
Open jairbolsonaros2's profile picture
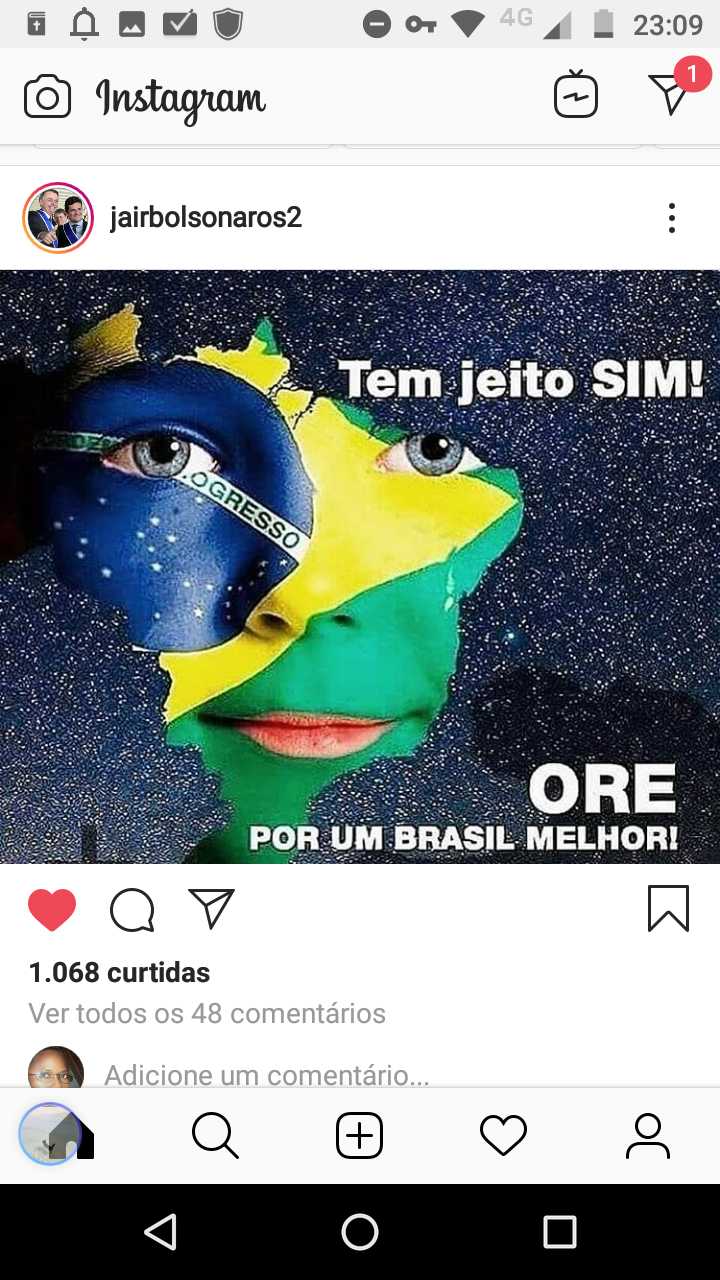57,217
